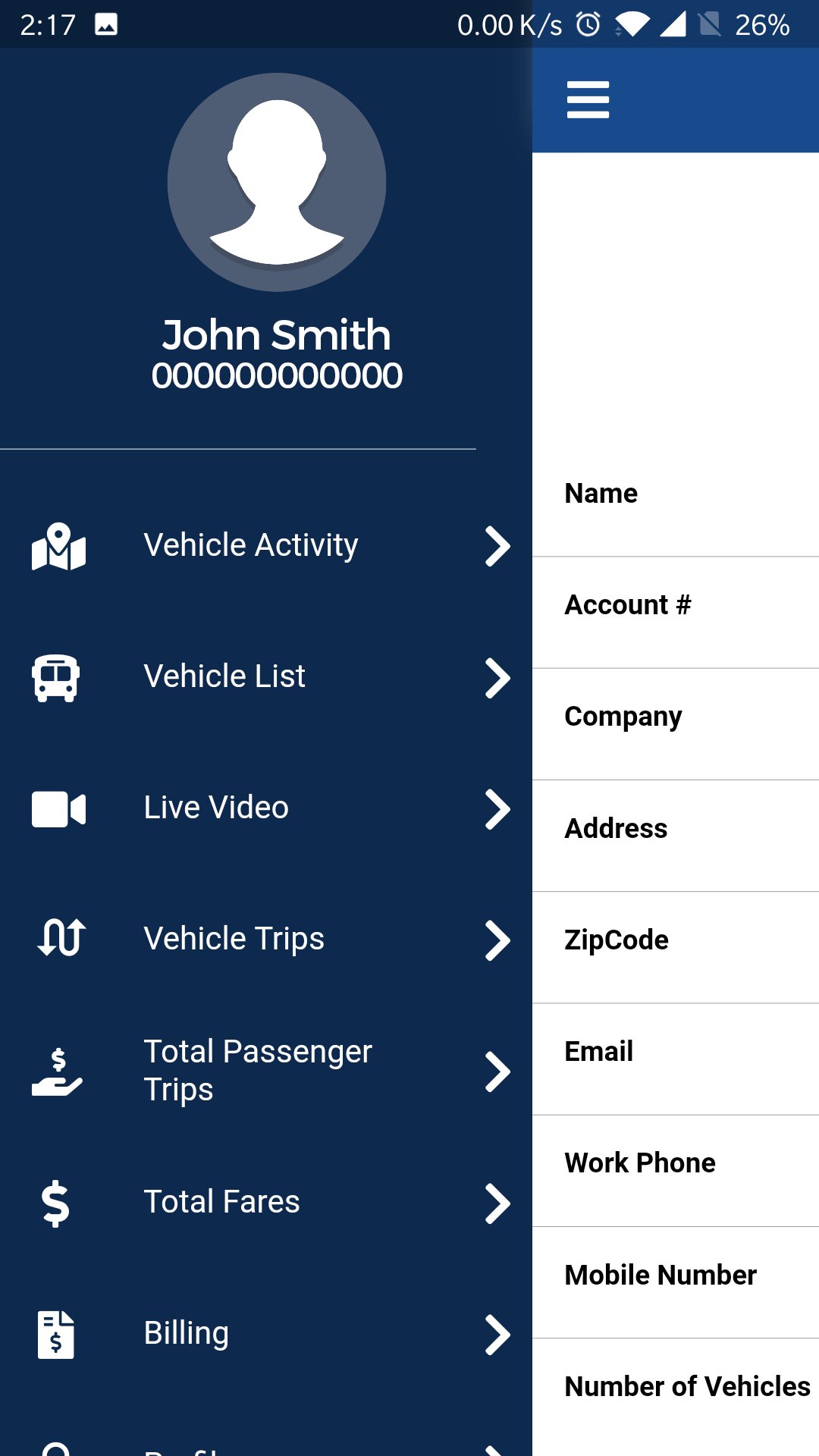Select the Total Passenger Trips hand icon
Screen dimensions: 819x1456
57,1069
